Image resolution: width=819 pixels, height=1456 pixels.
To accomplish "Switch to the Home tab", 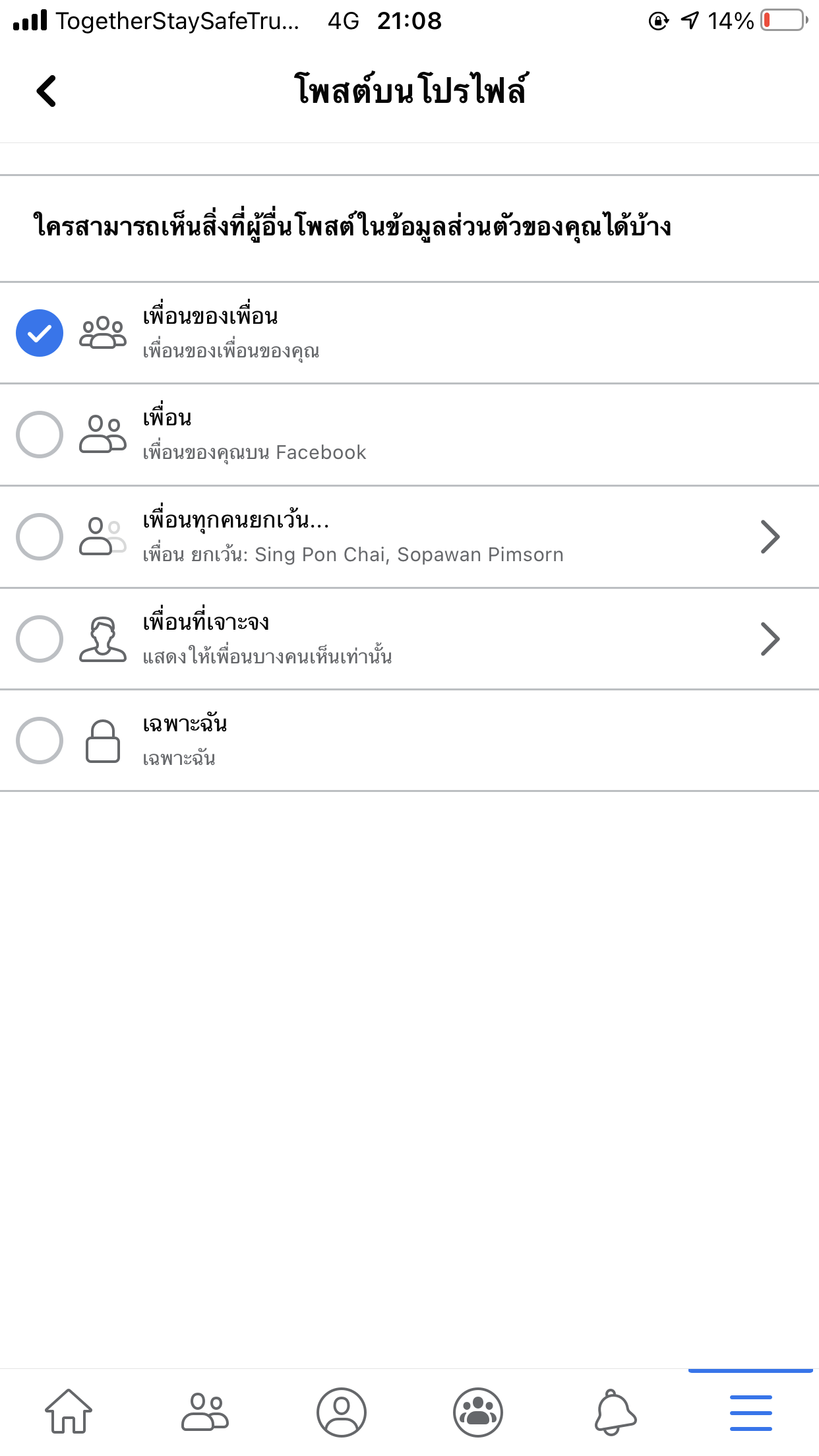I will tap(69, 1412).
